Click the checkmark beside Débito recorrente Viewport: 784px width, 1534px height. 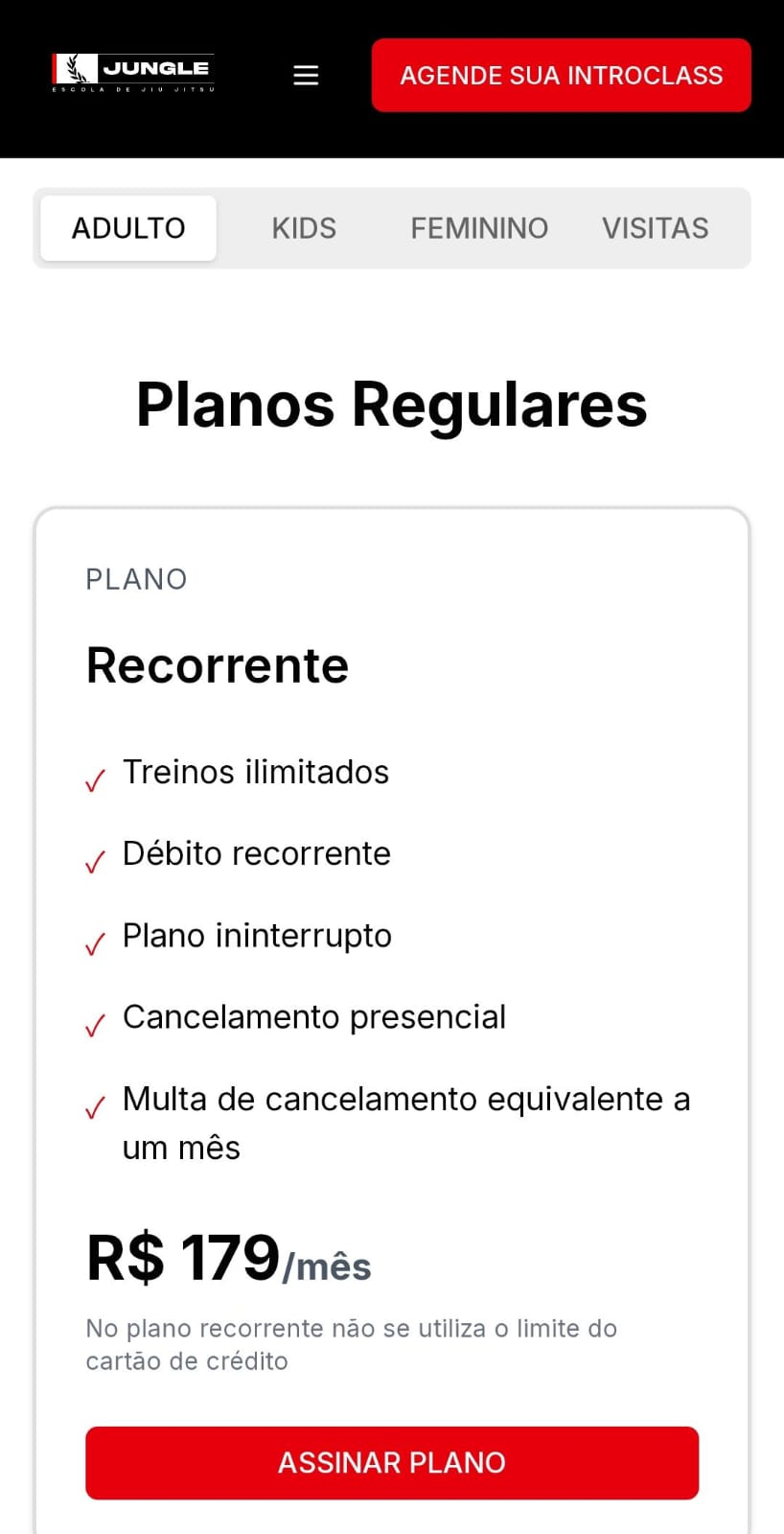click(94, 860)
